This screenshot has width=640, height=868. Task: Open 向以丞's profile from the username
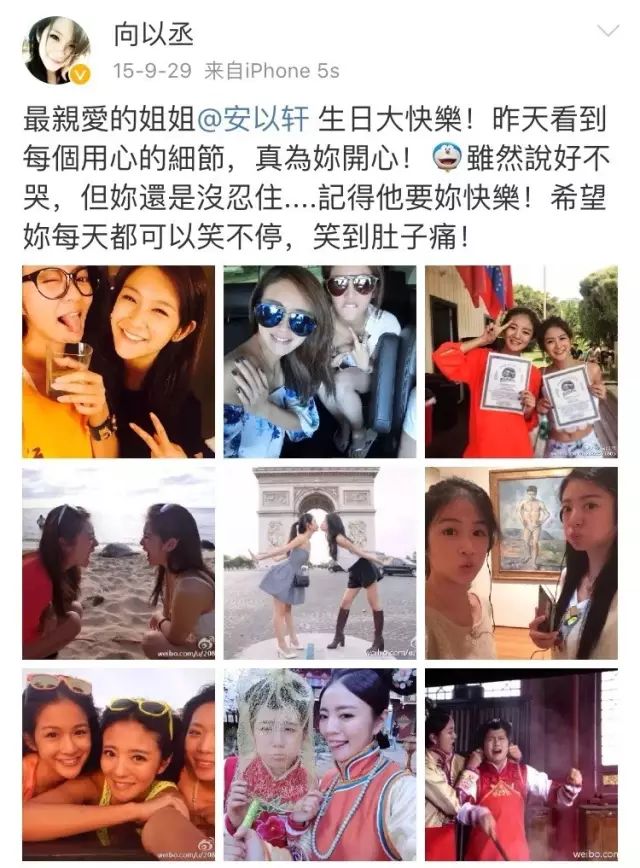click(151, 34)
